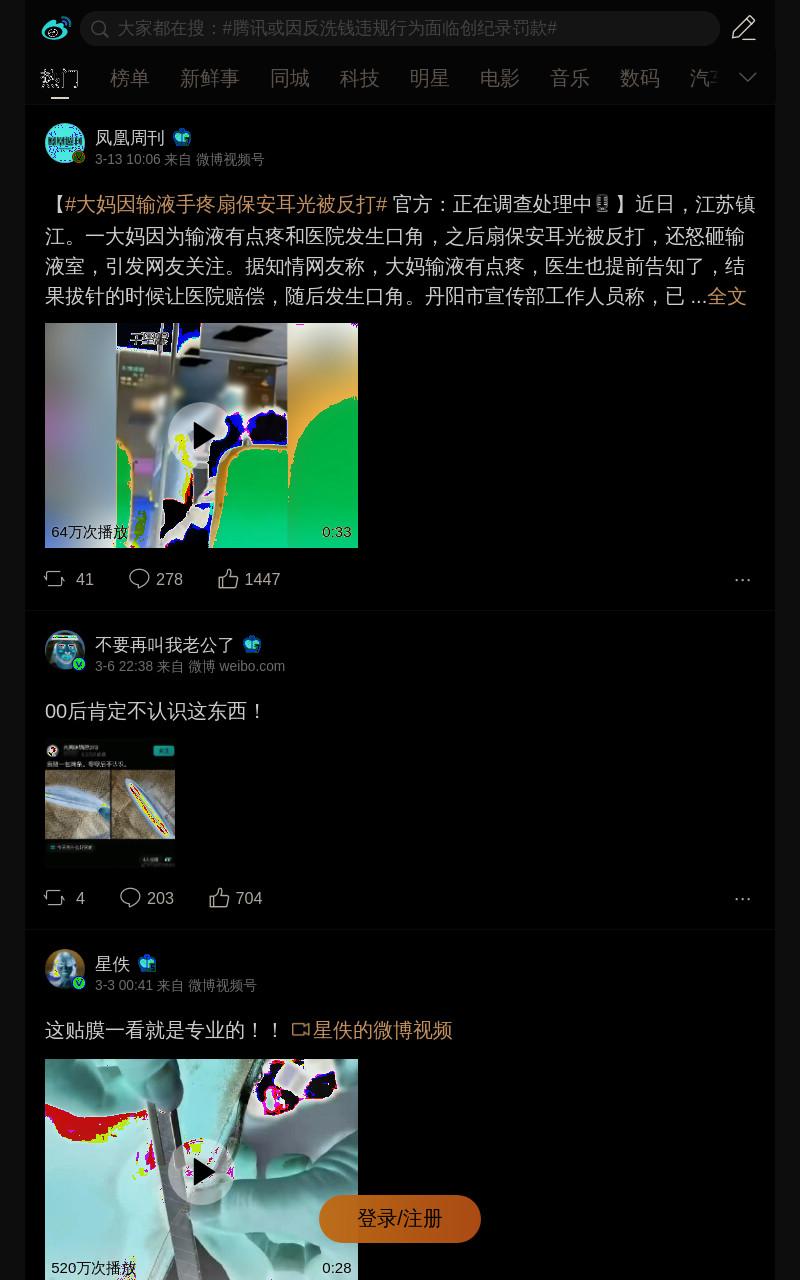Switch to the 榜单 tab
The image size is (800, 1280).
[x=130, y=78]
